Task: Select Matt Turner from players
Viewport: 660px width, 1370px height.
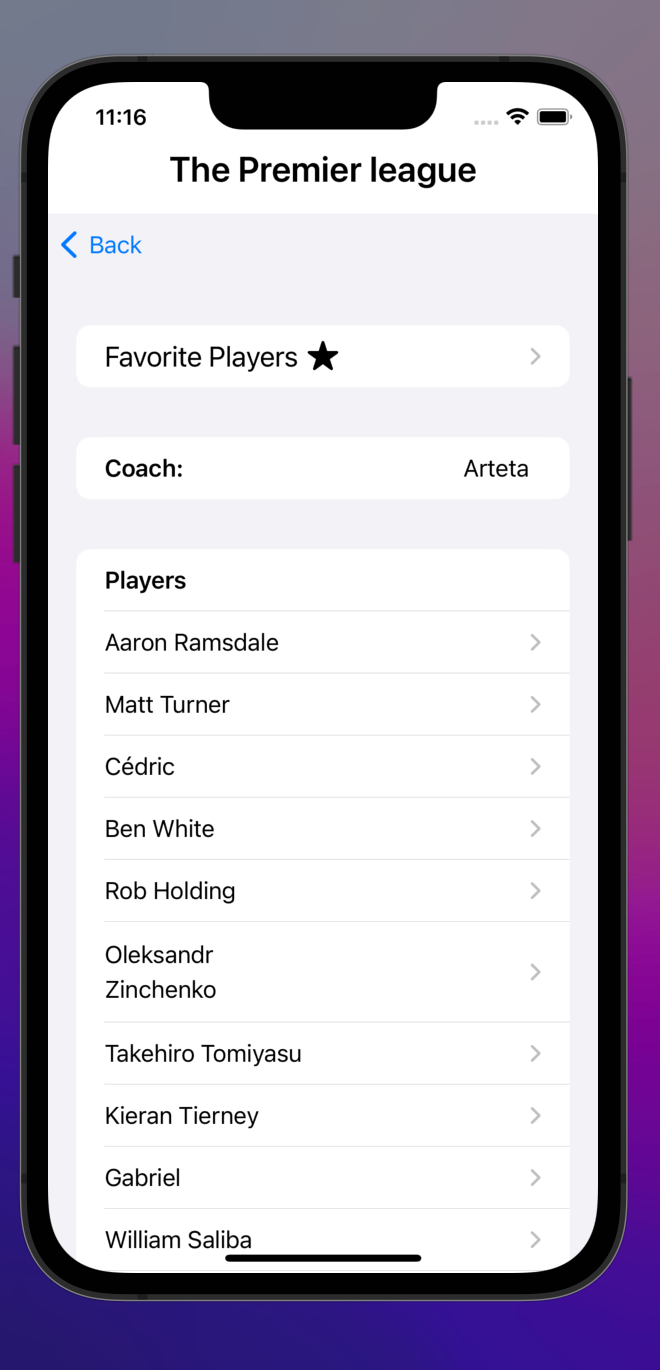Action: [322, 705]
